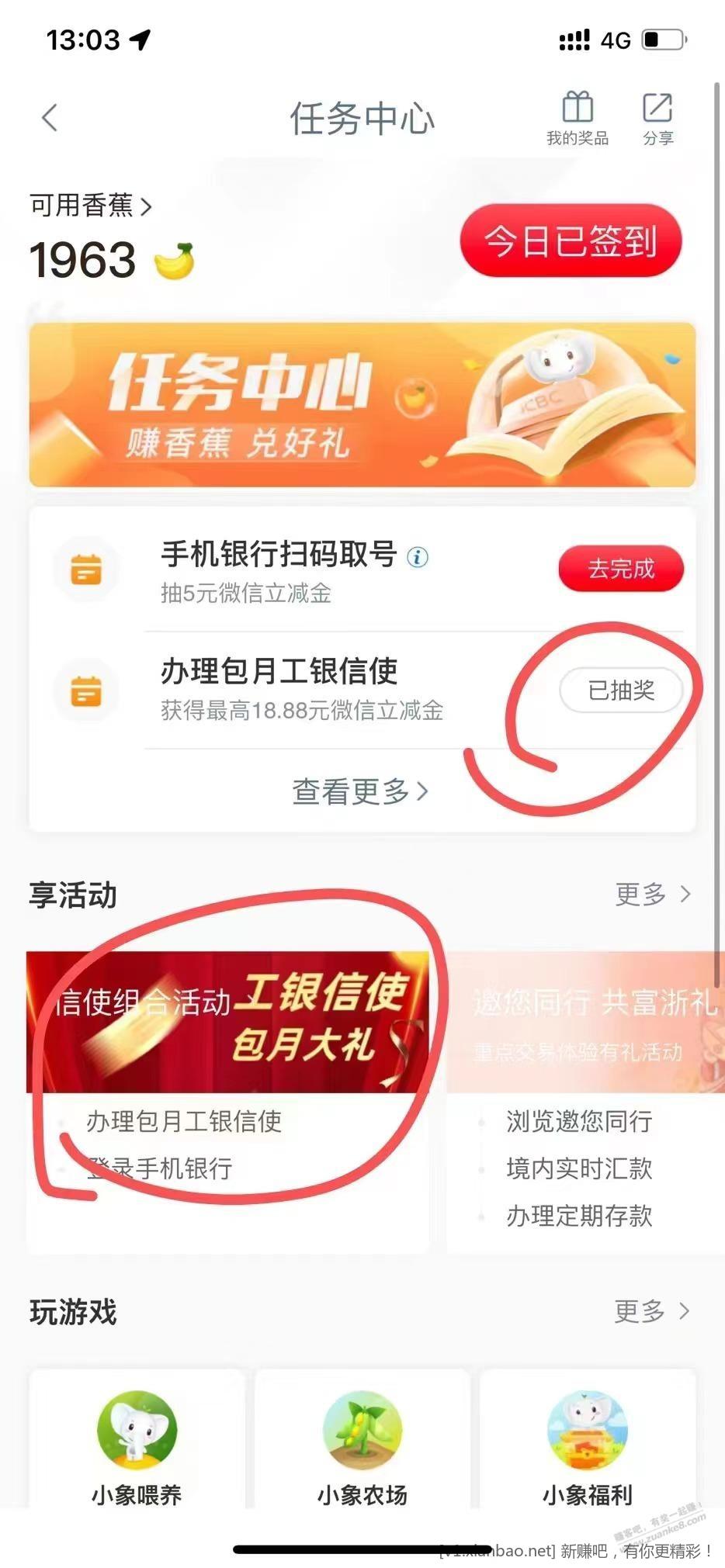Open 更多 in 玩游戏 section
This screenshot has height=1568, width=725.
coord(652,1311)
